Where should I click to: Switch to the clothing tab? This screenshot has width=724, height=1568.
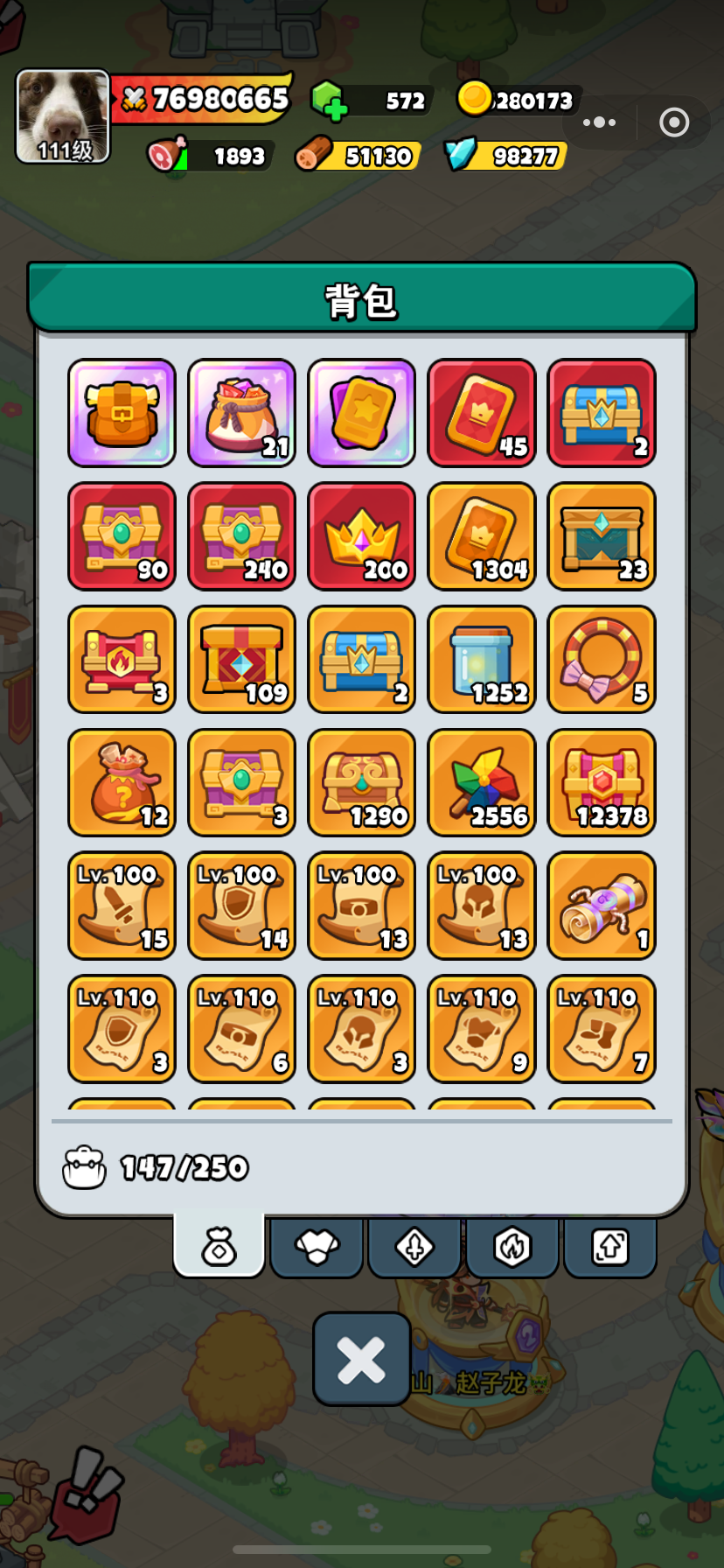pos(317,1246)
